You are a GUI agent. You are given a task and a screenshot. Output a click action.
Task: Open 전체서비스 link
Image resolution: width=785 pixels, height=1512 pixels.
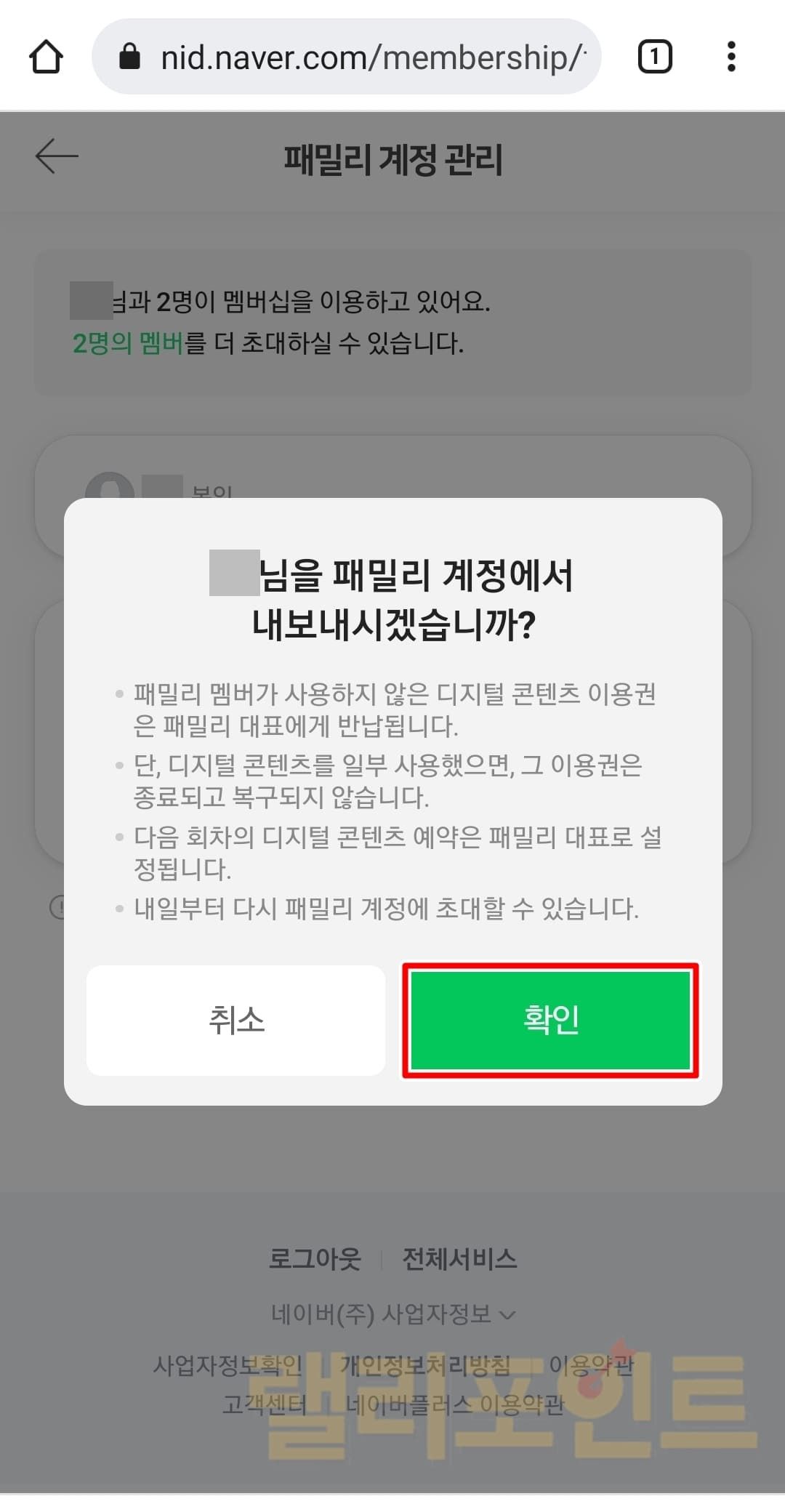pos(459,1258)
